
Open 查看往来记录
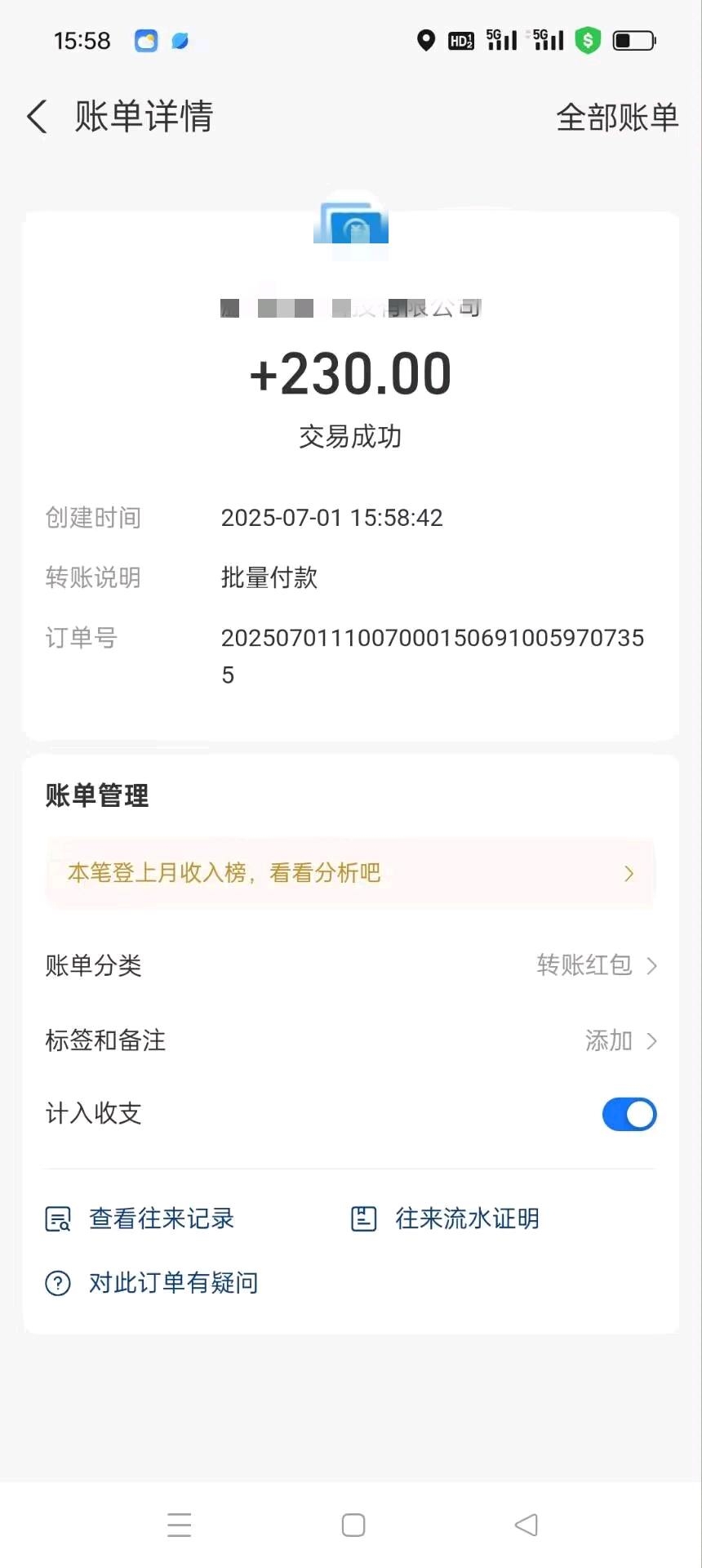pos(140,1218)
